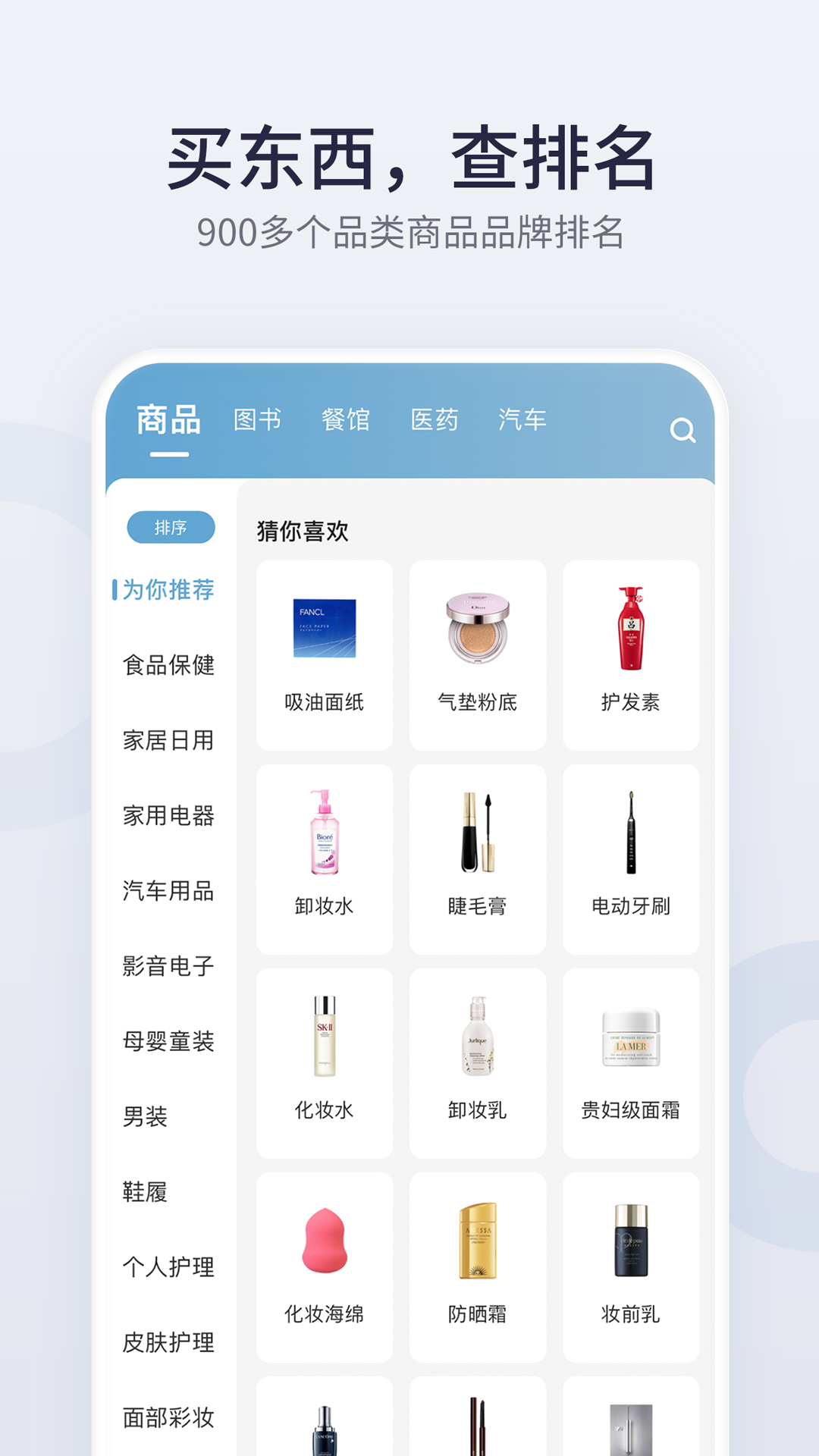This screenshot has width=819, height=1456.
Task: Select the currently active 商品 tab
Action: point(168,419)
